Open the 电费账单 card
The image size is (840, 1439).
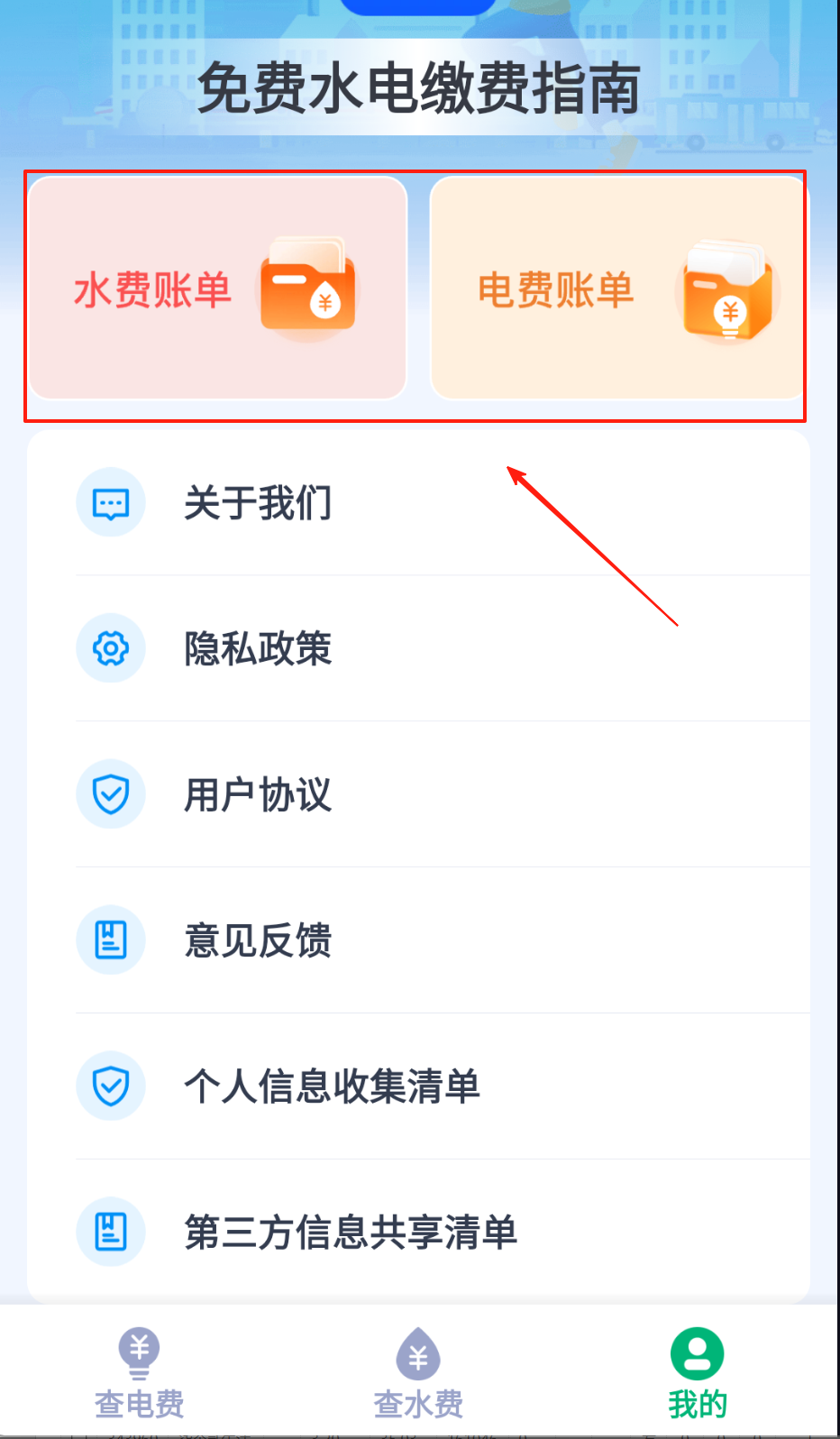(618, 289)
